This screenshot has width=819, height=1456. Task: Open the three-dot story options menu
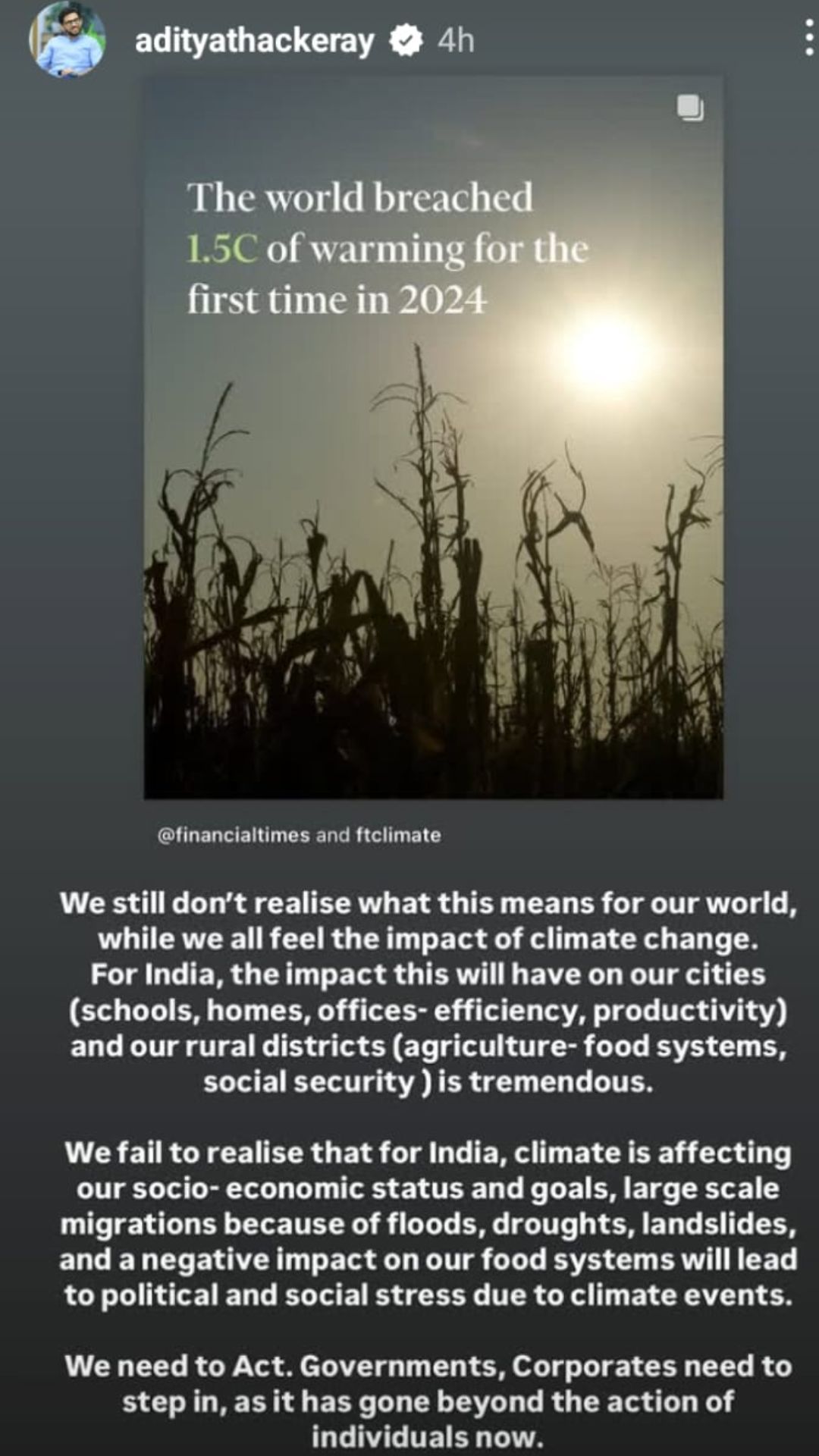click(808, 39)
